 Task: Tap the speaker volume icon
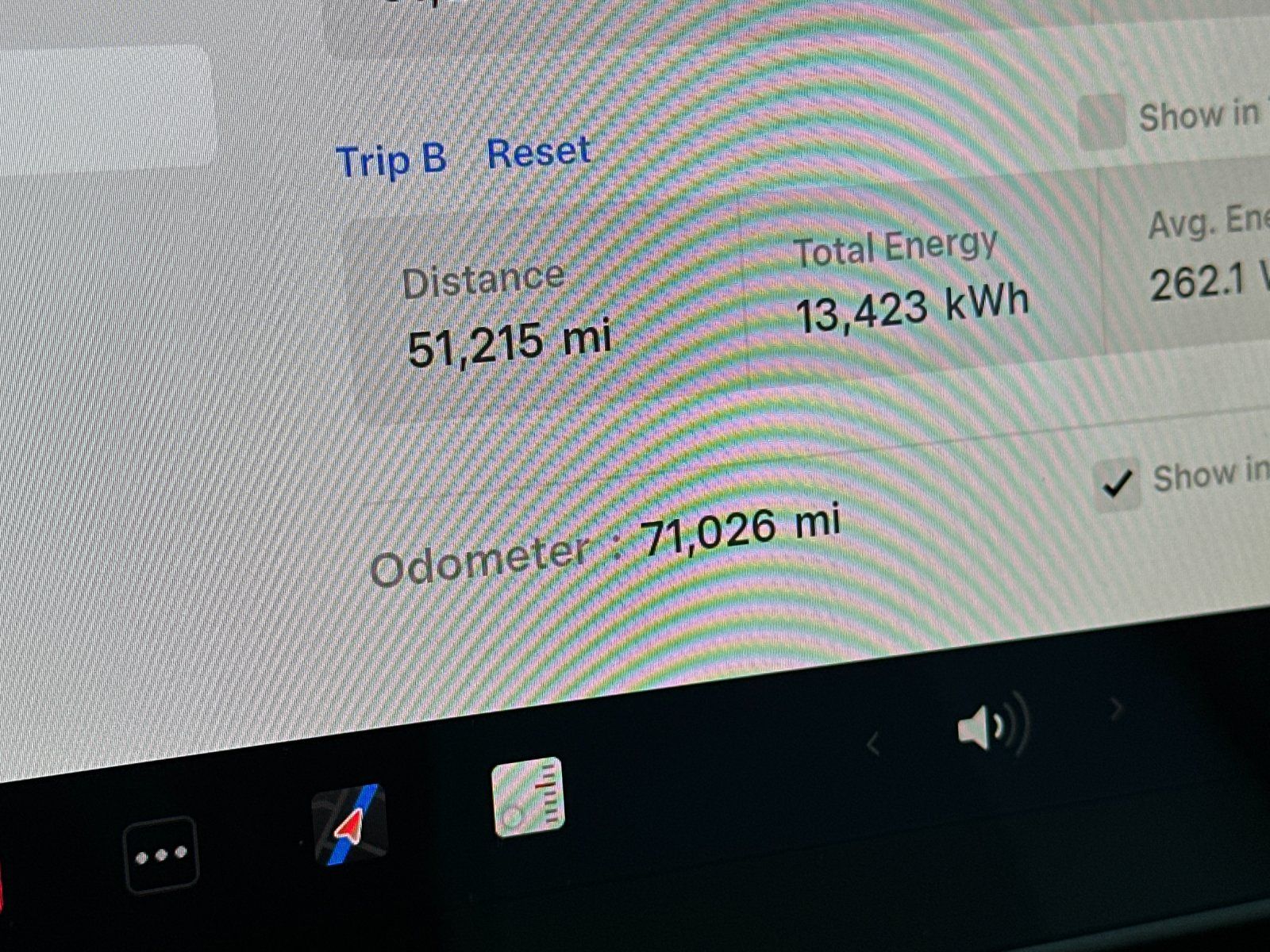click(x=988, y=725)
